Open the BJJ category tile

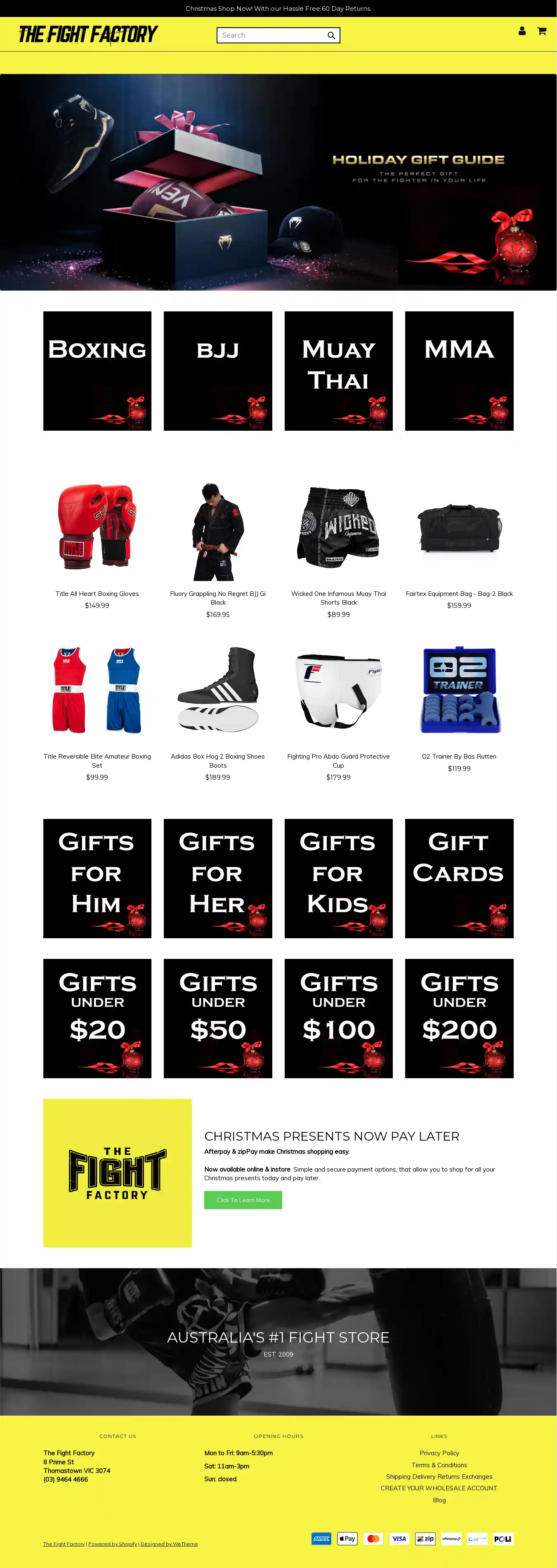click(218, 371)
